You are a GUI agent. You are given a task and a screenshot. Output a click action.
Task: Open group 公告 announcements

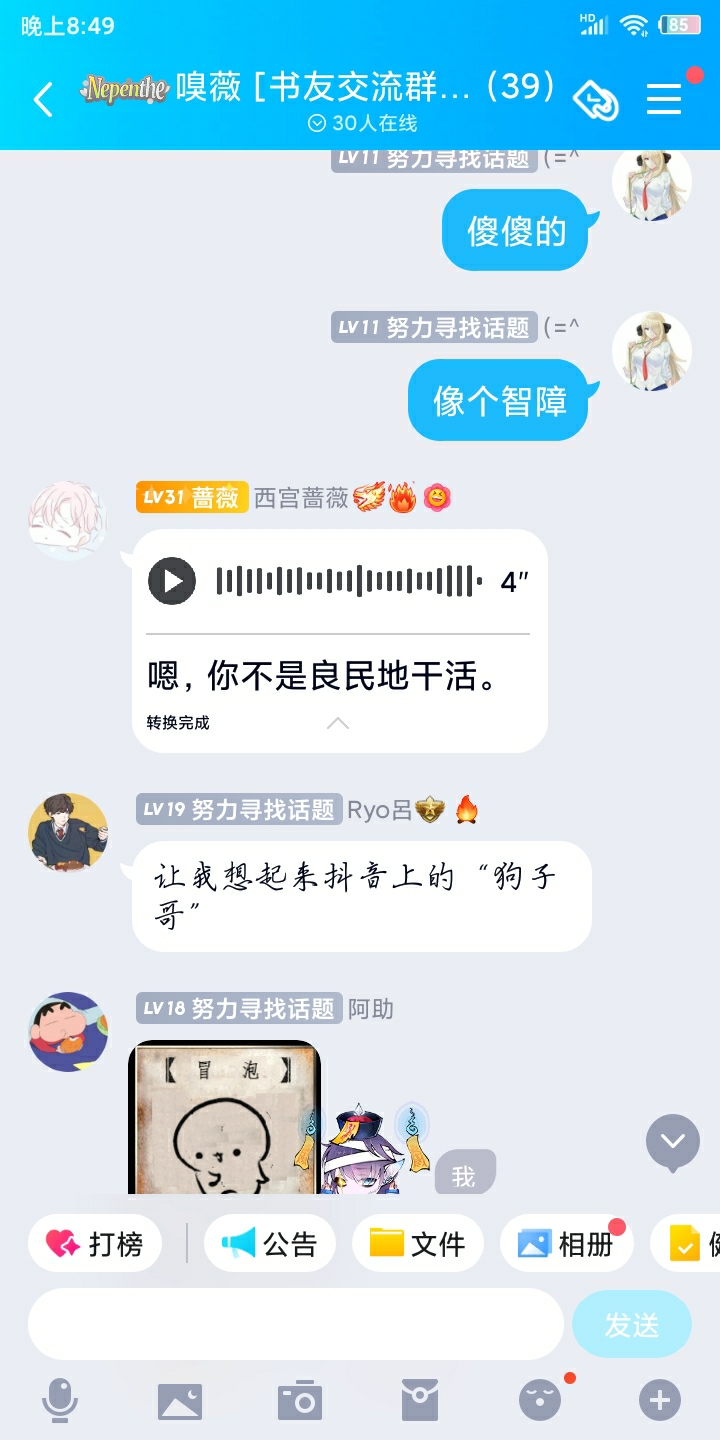click(x=270, y=1244)
